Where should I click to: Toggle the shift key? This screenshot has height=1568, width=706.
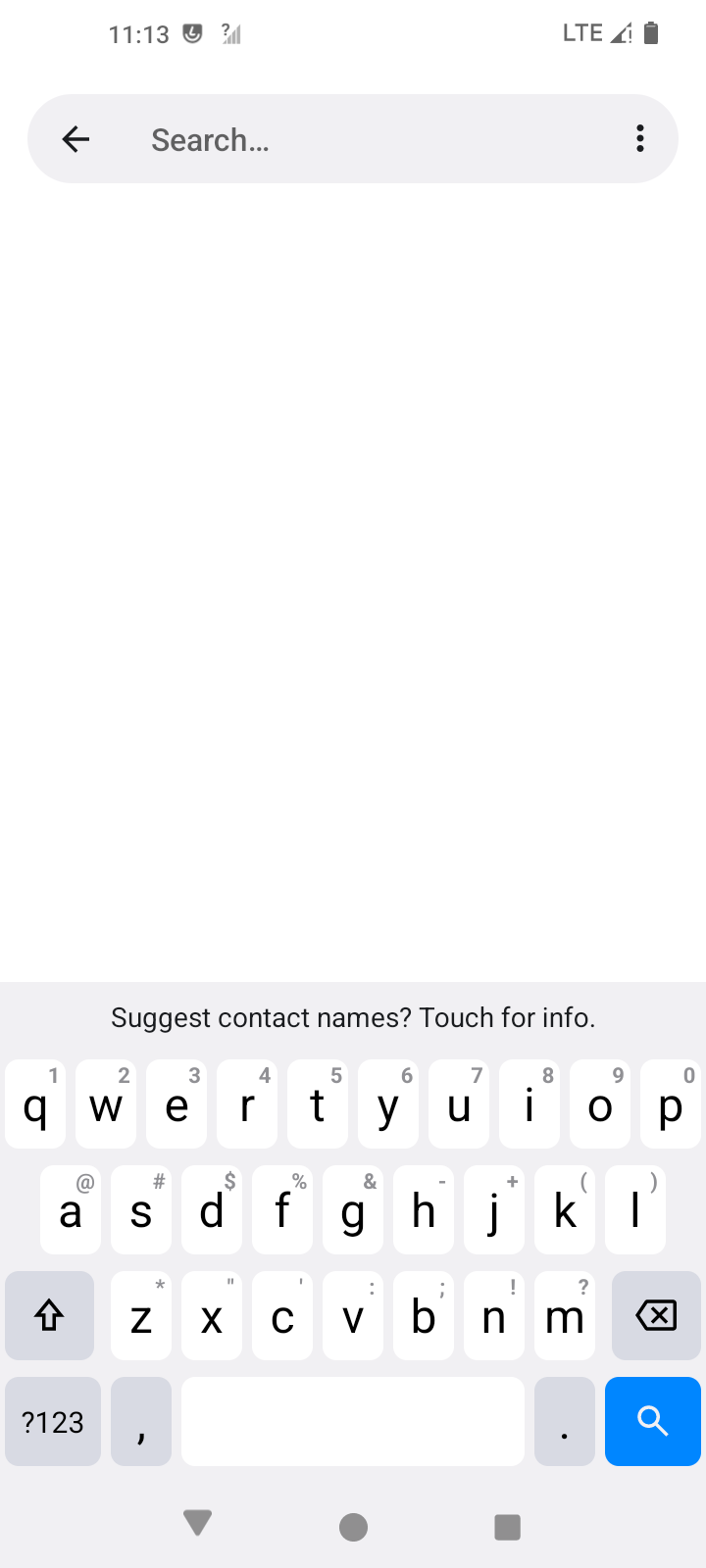[50, 1315]
